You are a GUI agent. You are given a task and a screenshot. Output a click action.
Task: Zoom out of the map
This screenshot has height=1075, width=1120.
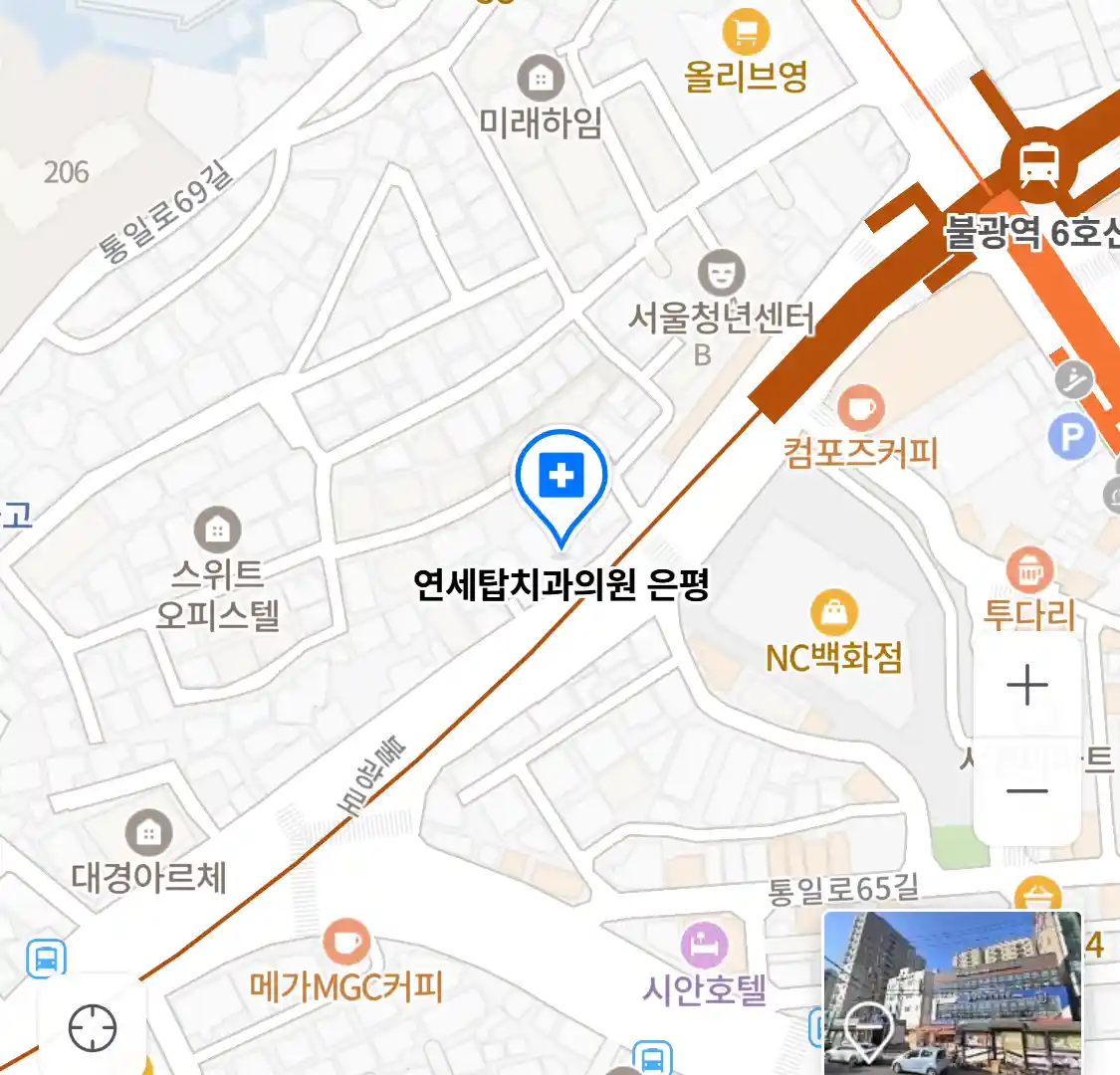pos(1026,792)
